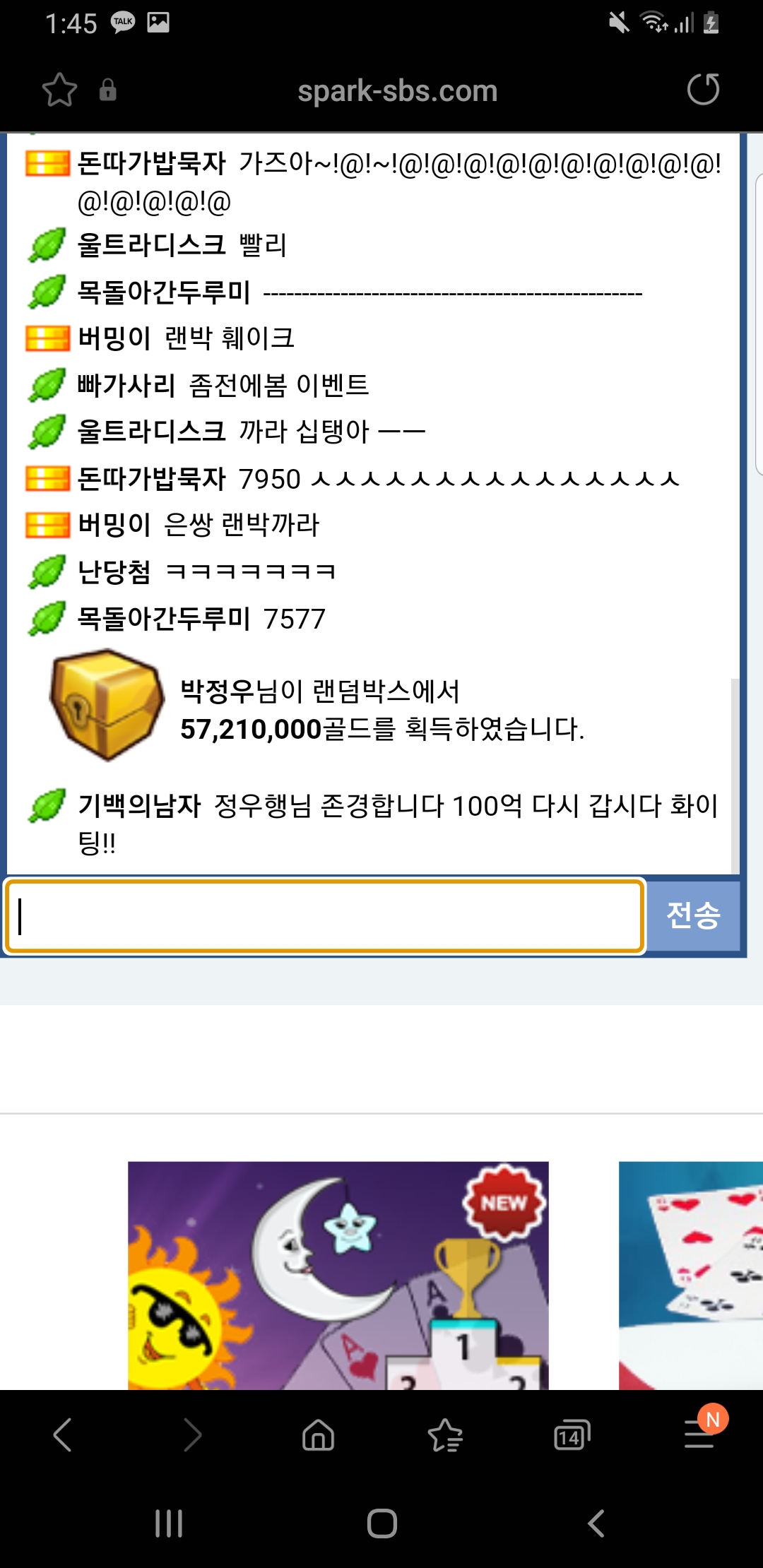Open the browser home page

tap(318, 1435)
